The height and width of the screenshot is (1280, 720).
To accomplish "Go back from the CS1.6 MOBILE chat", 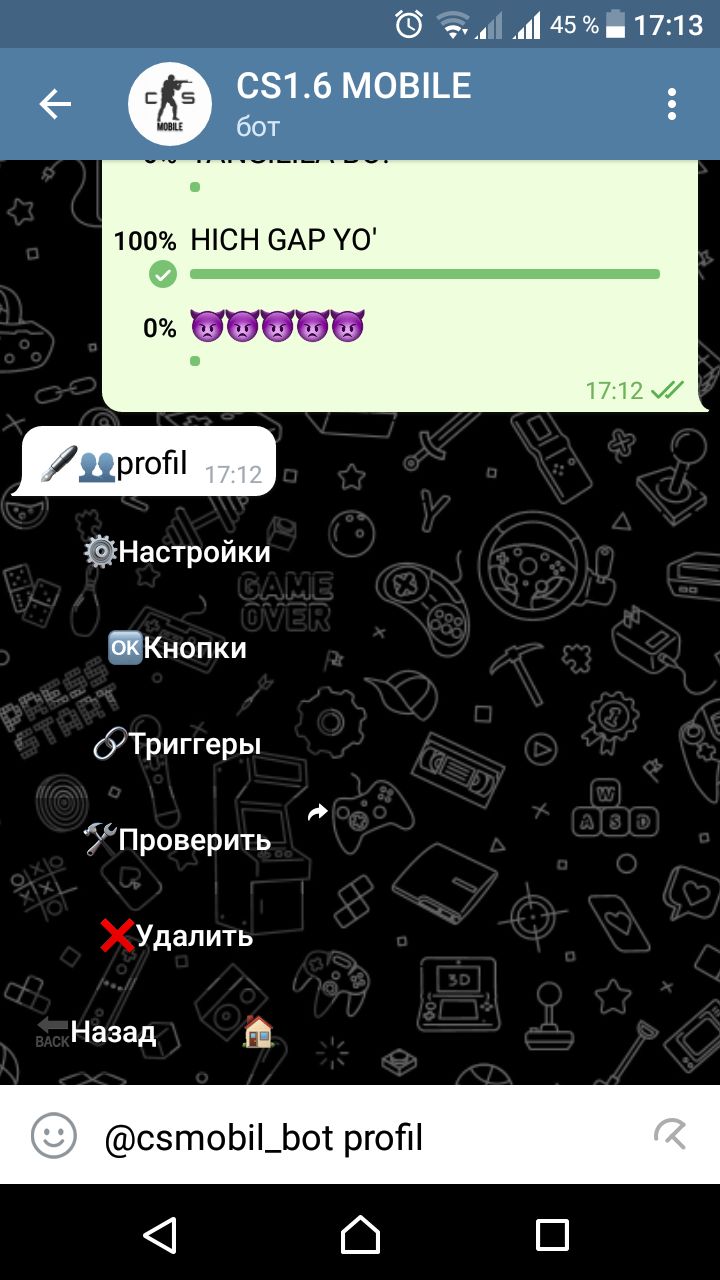I will point(55,104).
